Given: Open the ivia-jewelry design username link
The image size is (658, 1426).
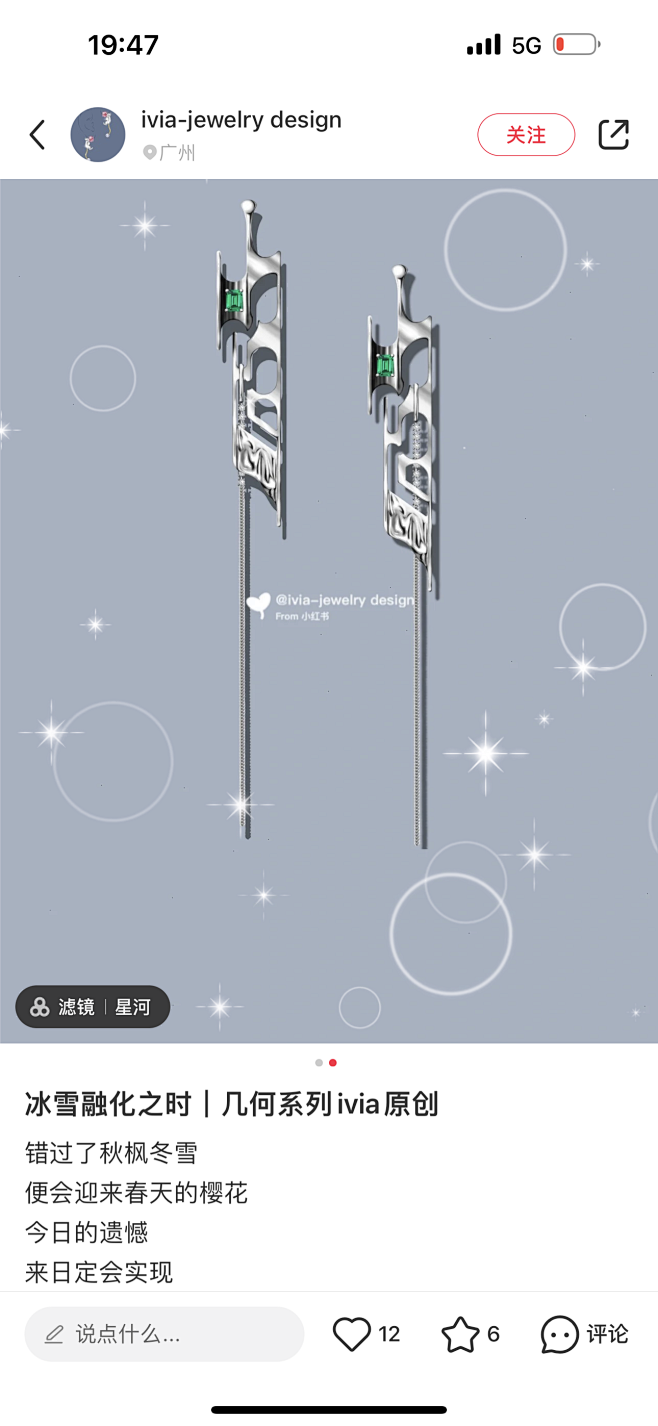Looking at the screenshot, I should 241,120.
